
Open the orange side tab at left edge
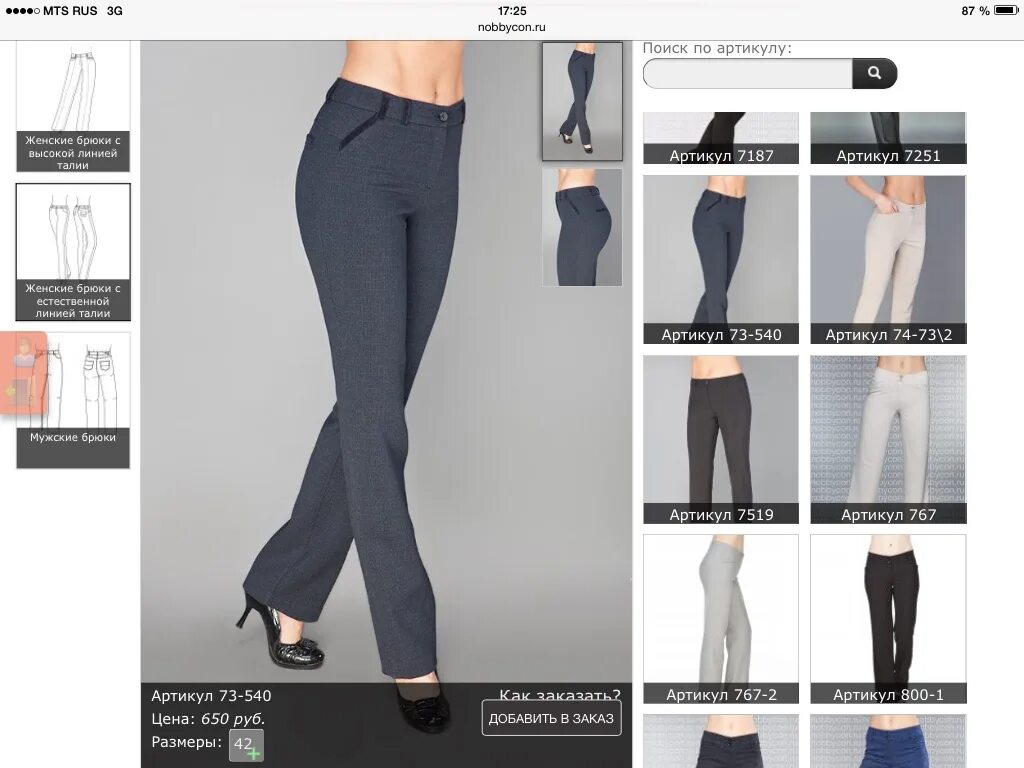22,375
